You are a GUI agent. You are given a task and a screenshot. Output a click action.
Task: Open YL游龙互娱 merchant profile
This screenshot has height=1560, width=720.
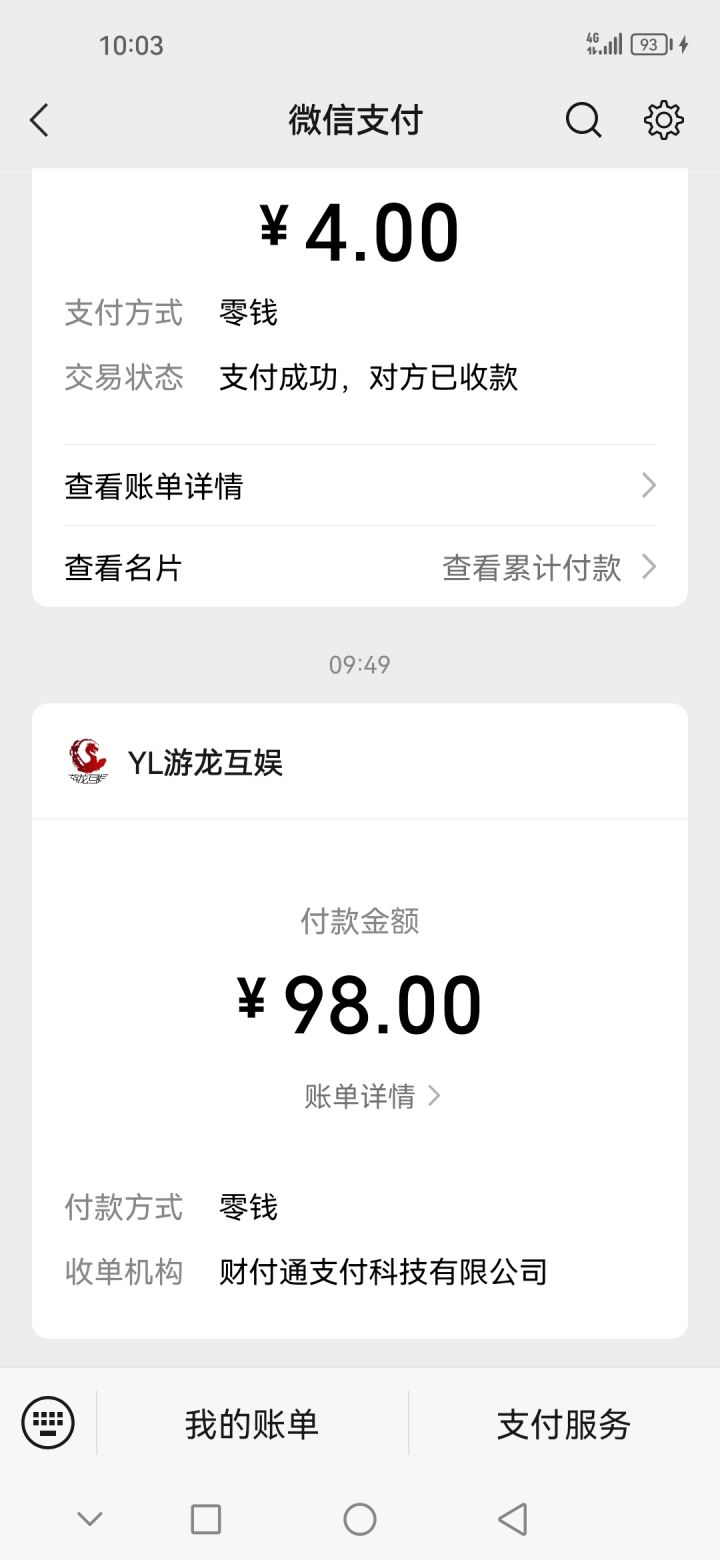pos(204,763)
